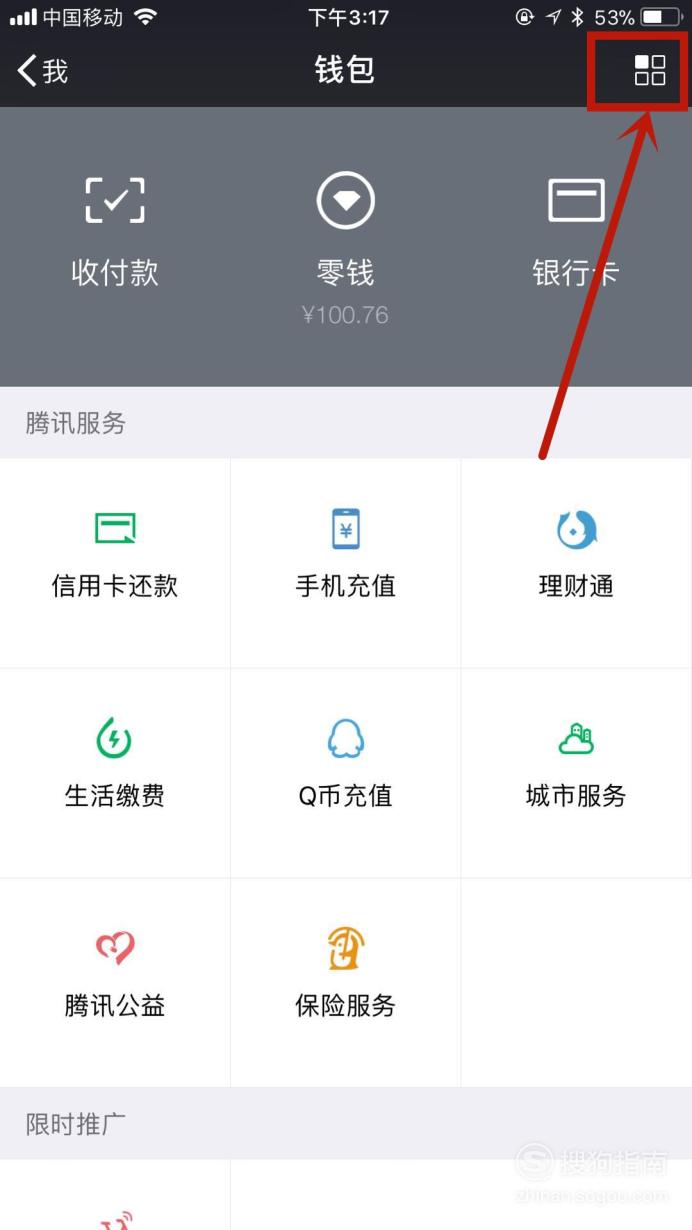Visit 腾讯公益 charity page
Viewport: 692px width, 1230px height.
click(x=115, y=983)
